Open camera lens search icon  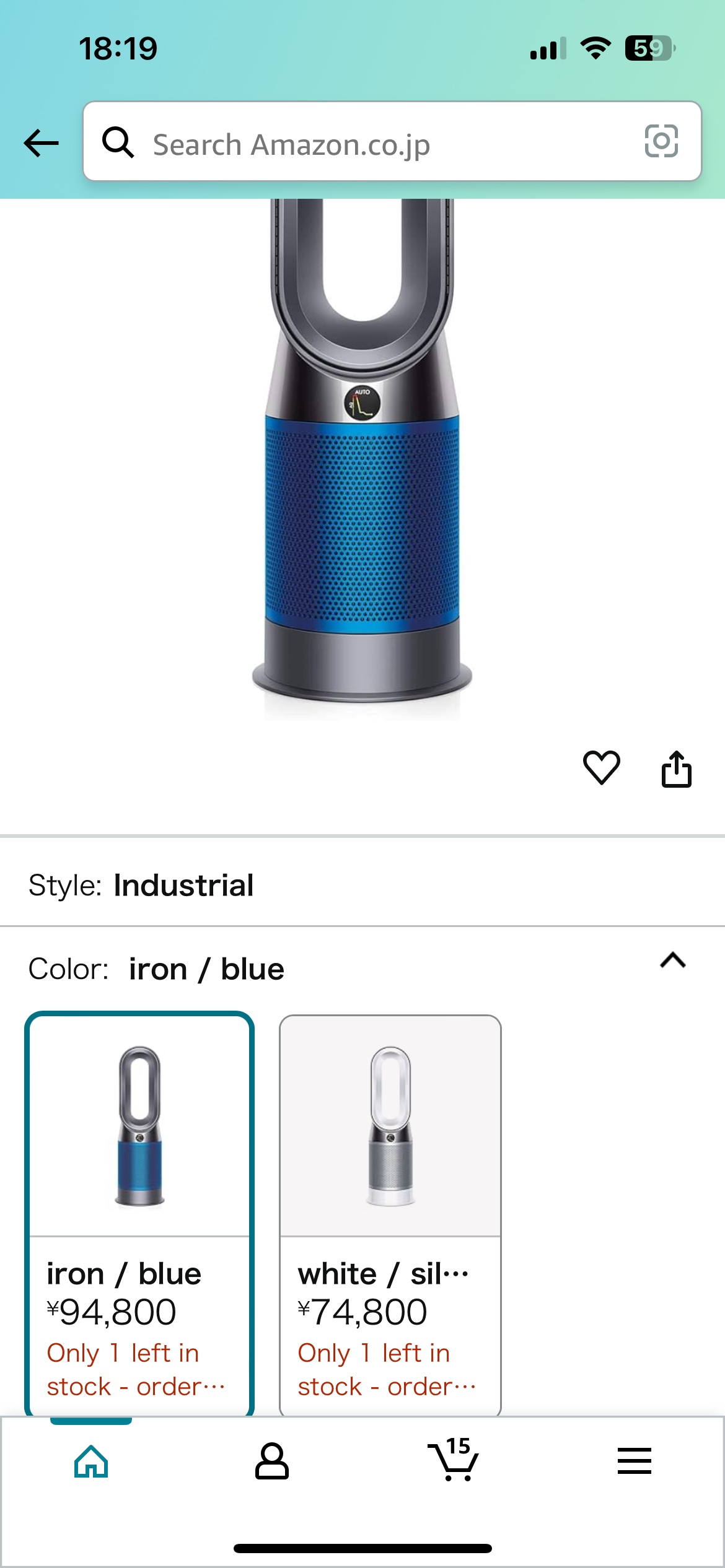[661, 142]
